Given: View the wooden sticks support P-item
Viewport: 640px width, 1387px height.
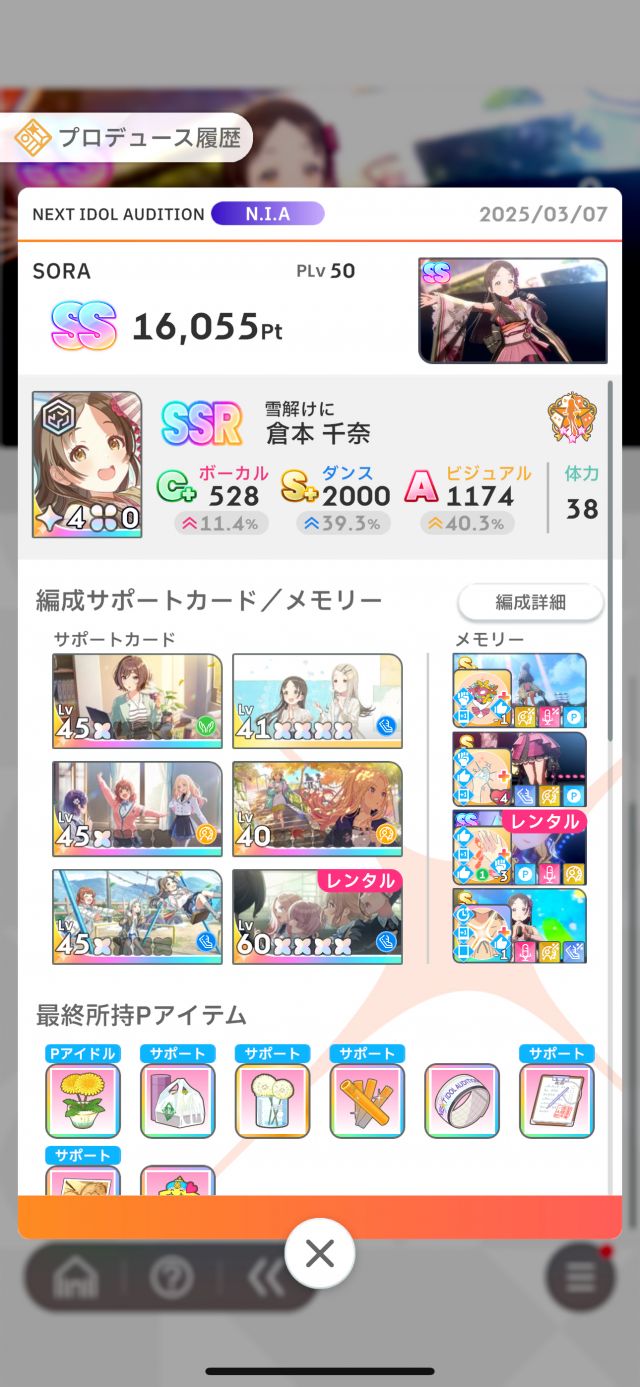Looking at the screenshot, I should coord(367,1101).
